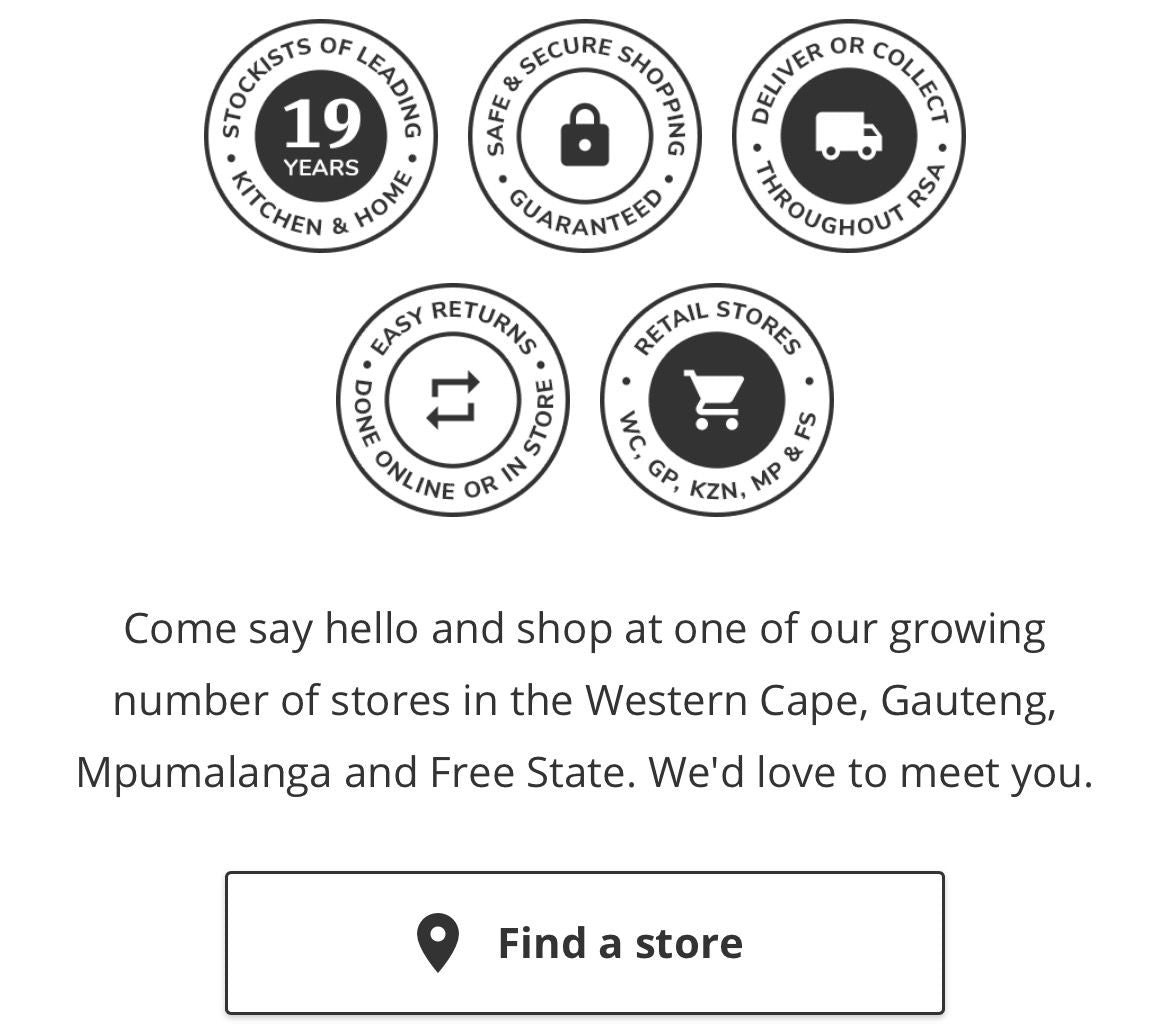Tap the Find a store button
The height and width of the screenshot is (1035, 1170).
(584, 942)
